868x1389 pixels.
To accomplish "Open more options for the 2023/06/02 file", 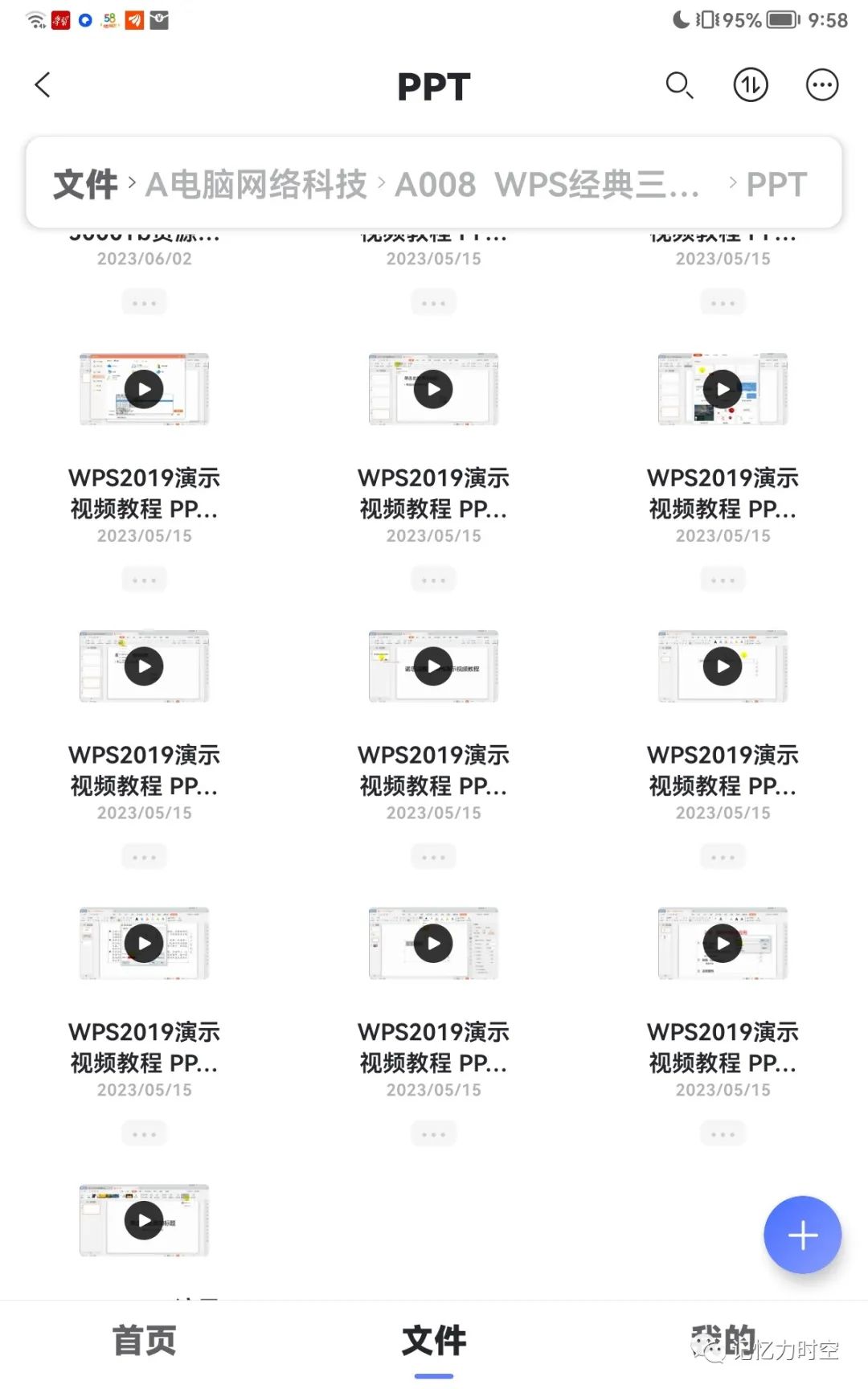I will pyautogui.click(x=145, y=303).
